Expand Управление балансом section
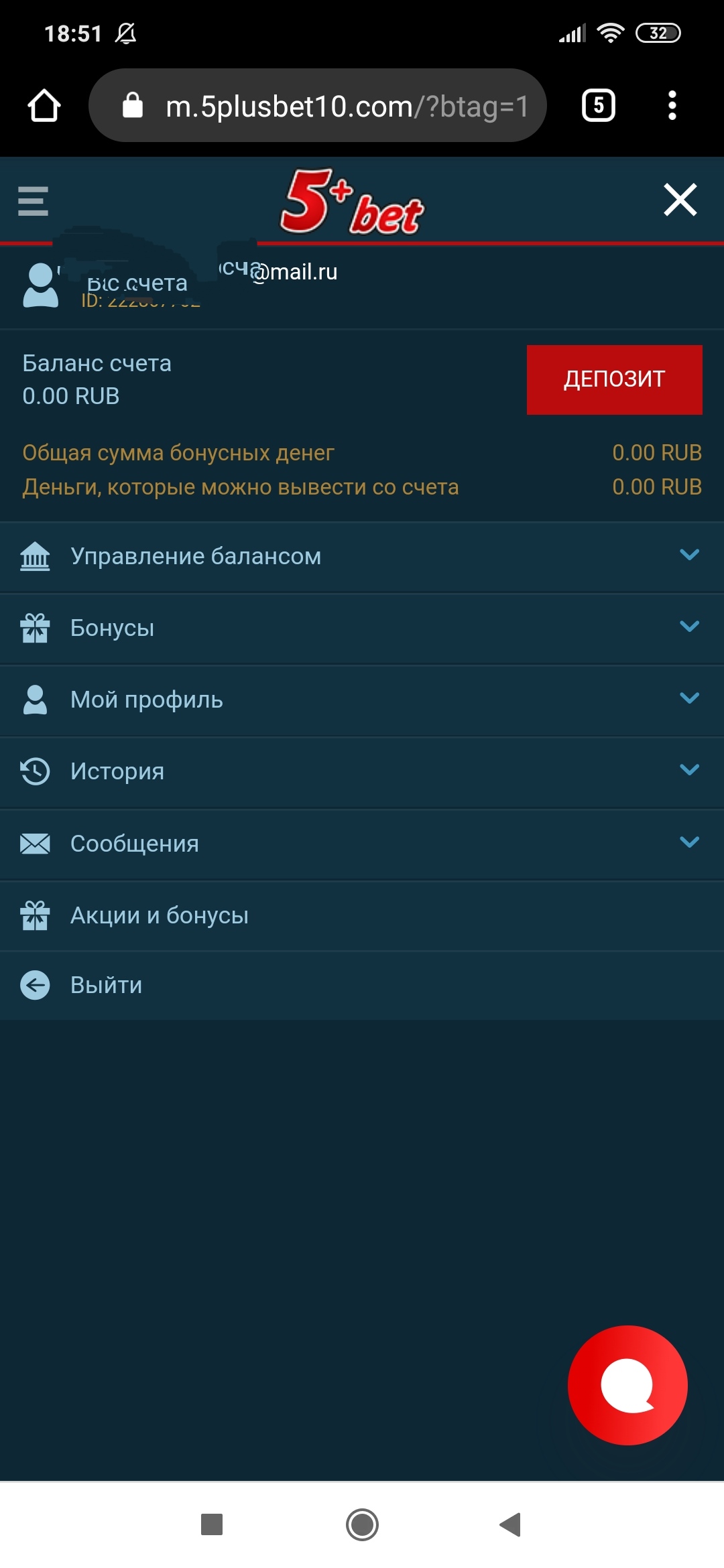 pyautogui.click(x=362, y=557)
